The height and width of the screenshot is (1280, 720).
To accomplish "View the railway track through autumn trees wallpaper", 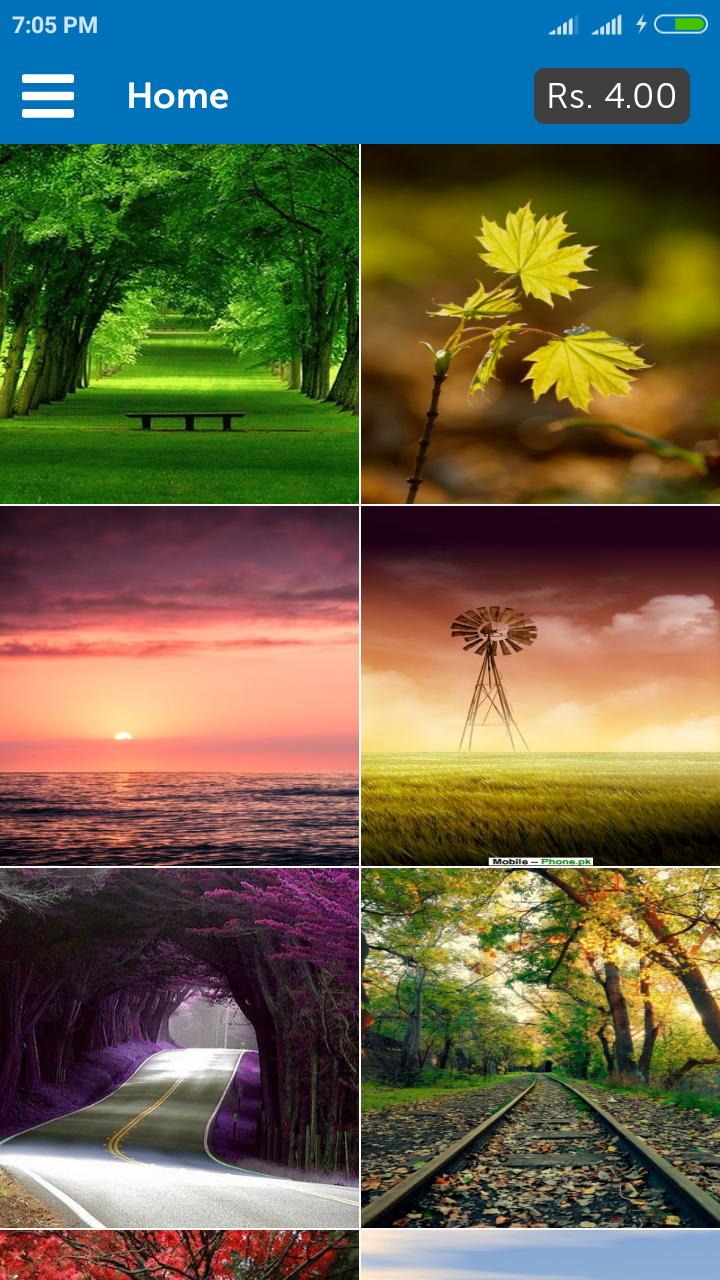I will (540, 1050).
